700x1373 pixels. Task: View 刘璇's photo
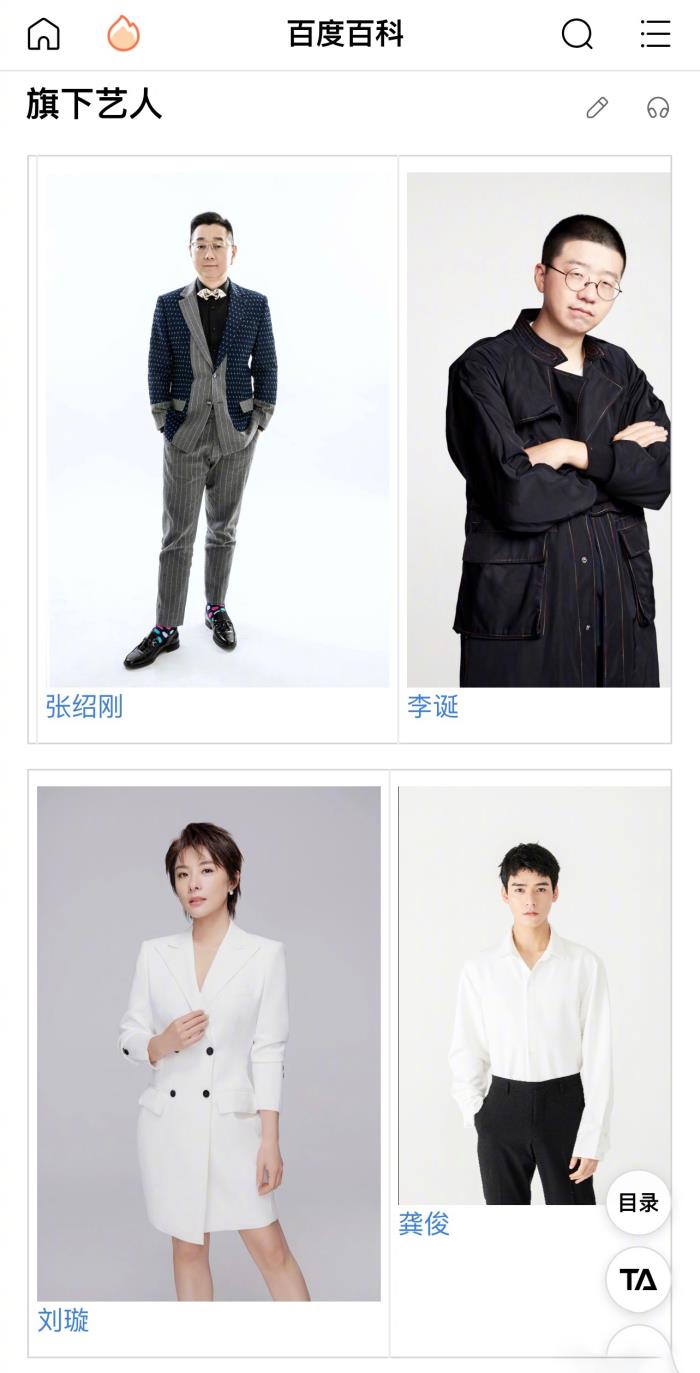pos(208,1043)
